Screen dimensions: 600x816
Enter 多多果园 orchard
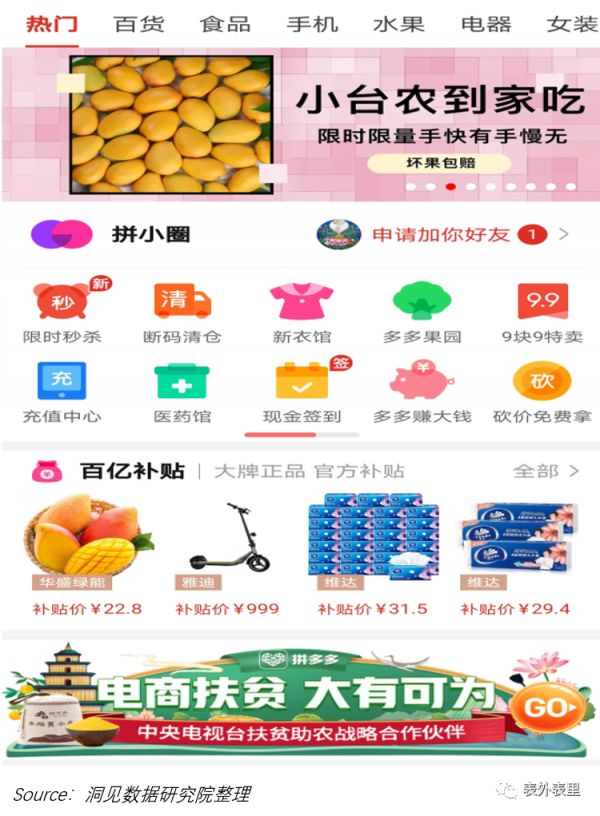[421, 312]
